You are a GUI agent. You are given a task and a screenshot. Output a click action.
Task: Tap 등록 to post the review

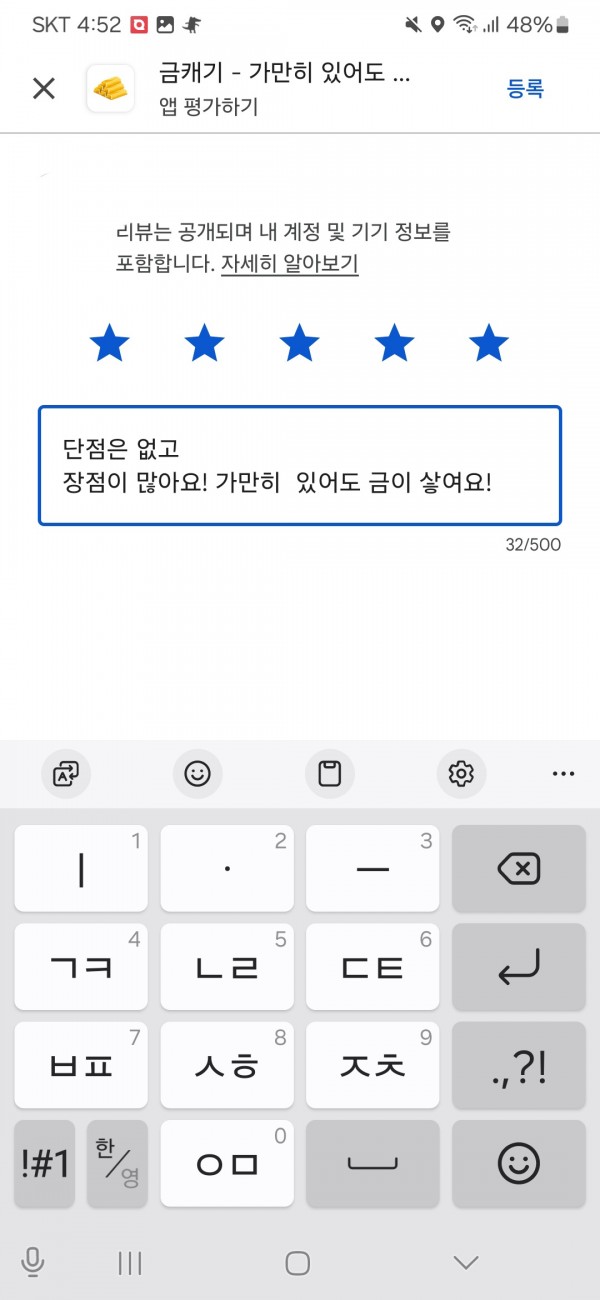pos(525,89)
